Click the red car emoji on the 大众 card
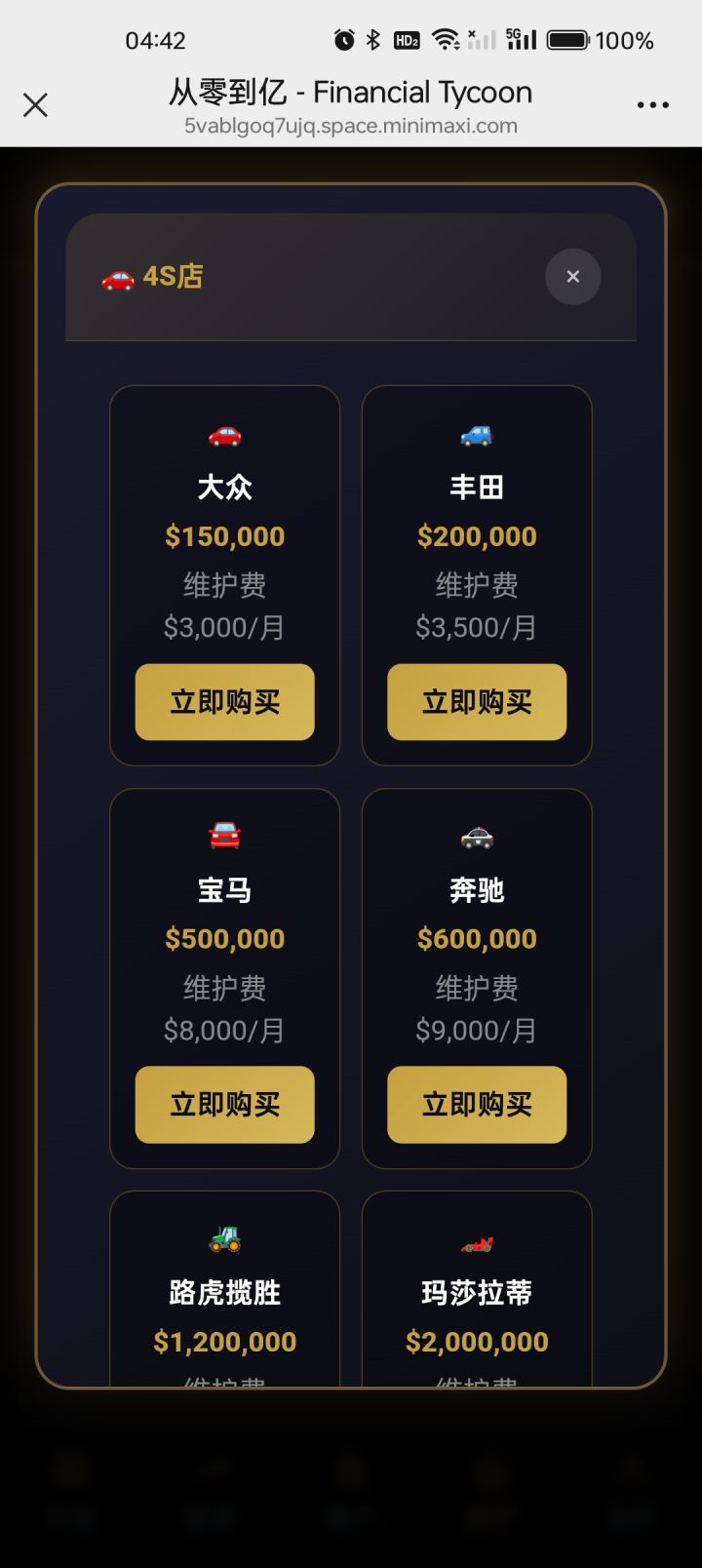702x1568 pixels. [x=224, y=436]
